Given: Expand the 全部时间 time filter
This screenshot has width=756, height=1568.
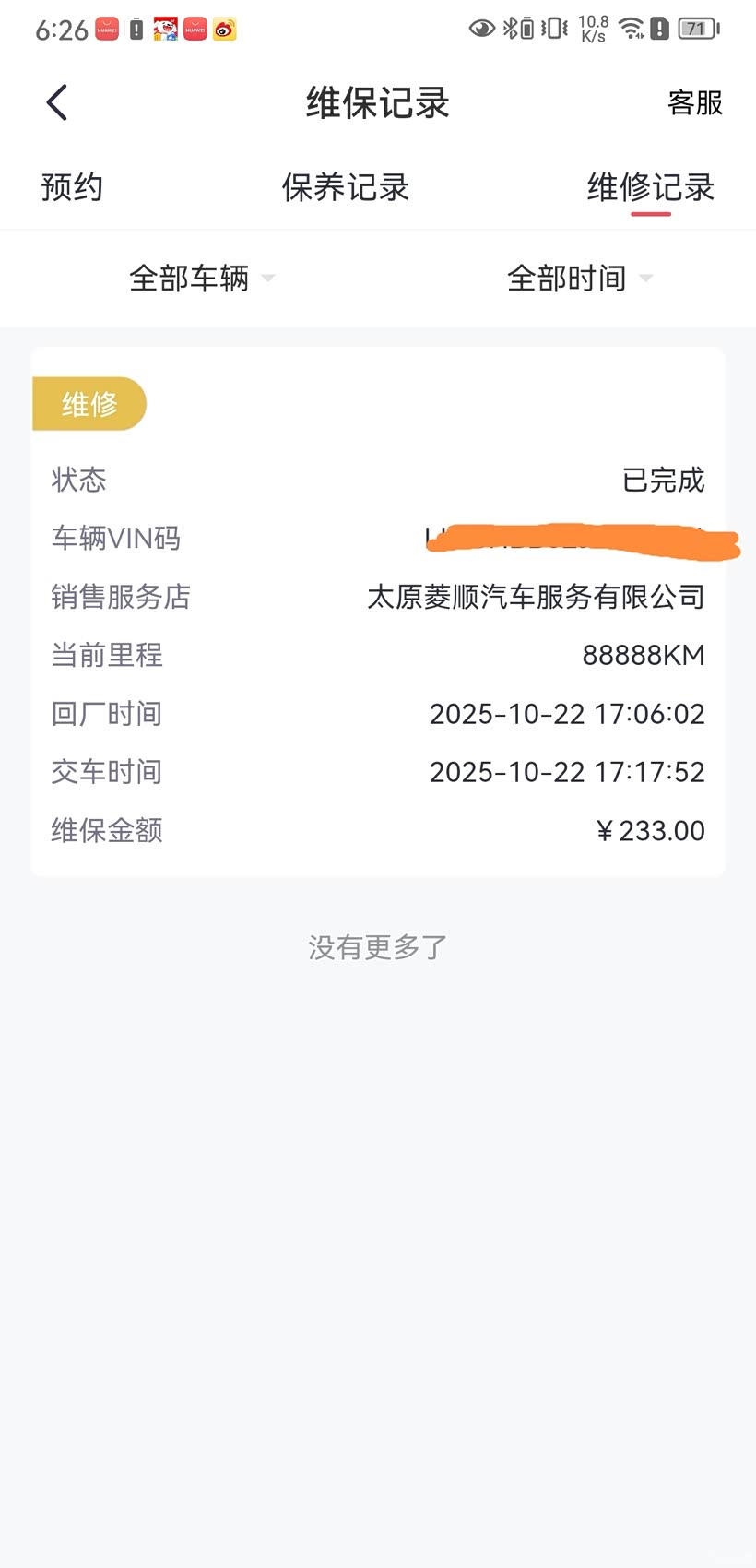Looking at the screenshot, I should 579,278.
